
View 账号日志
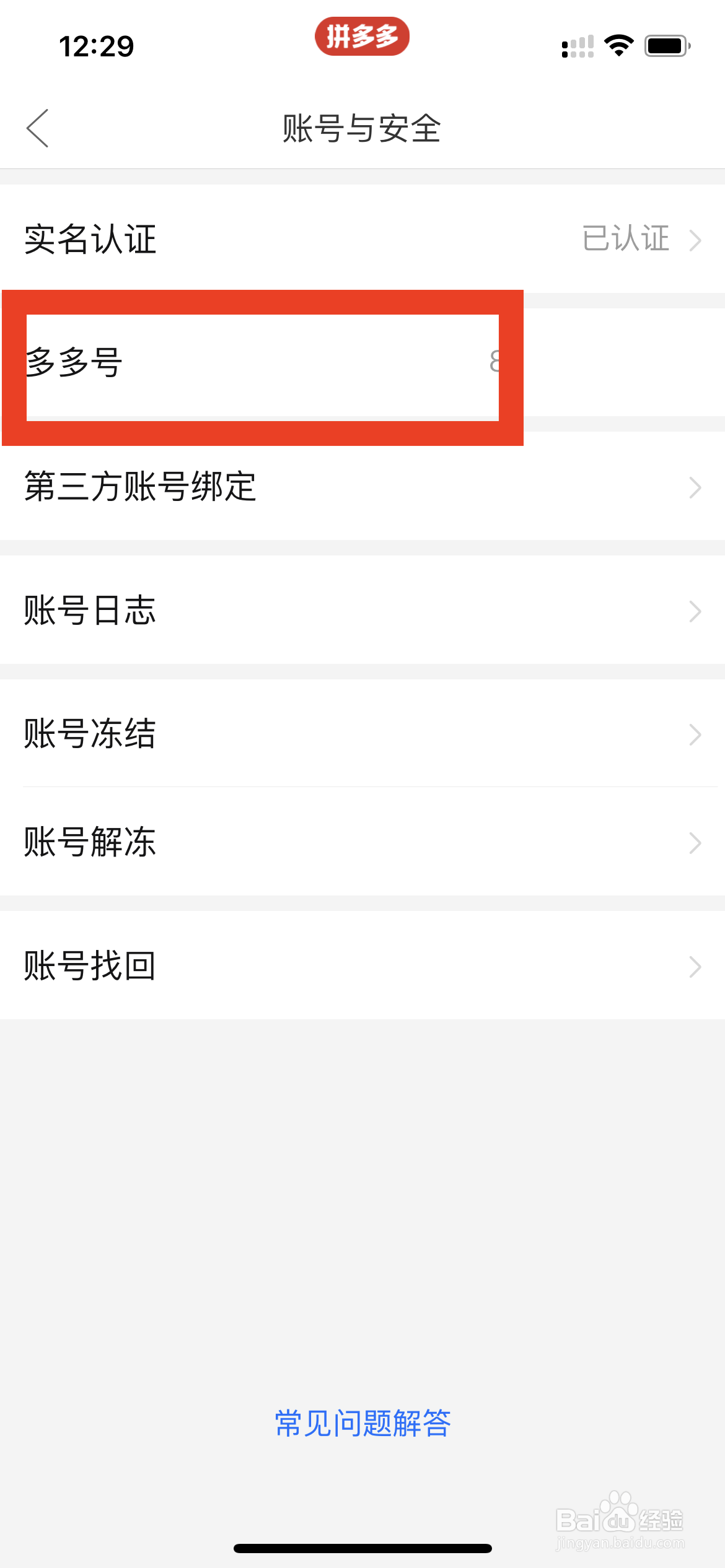click(362, 610)
